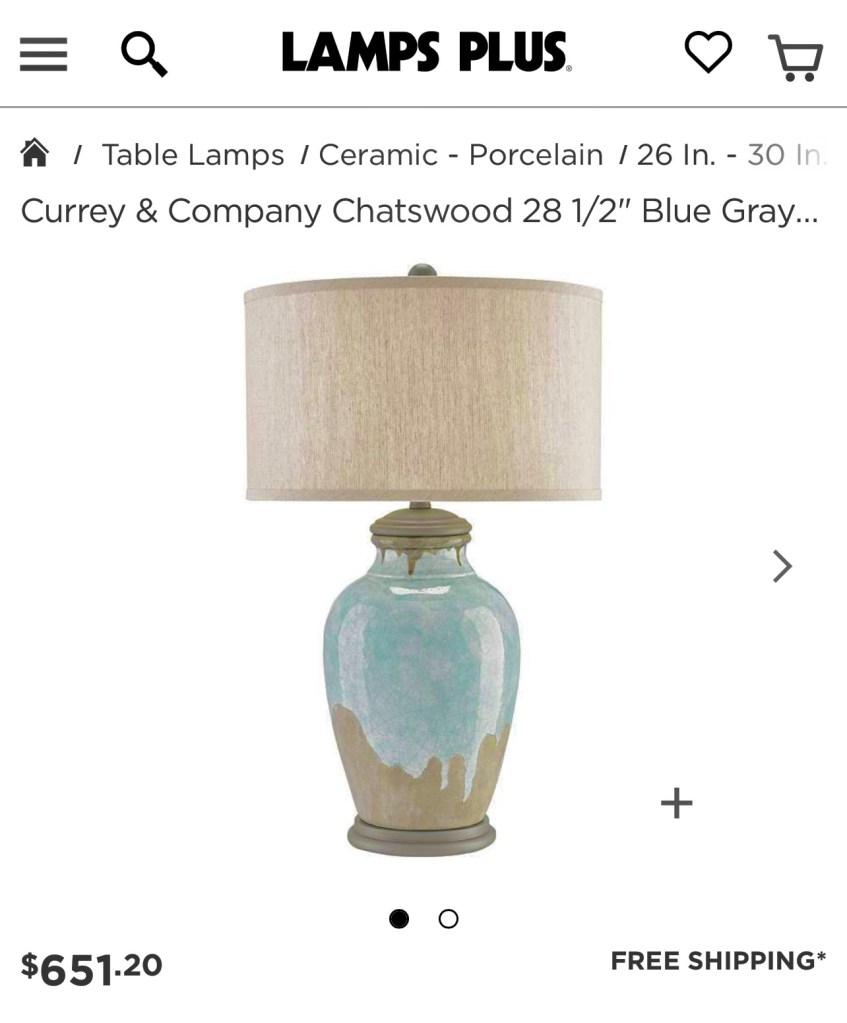Open the shopping cart

pyautogui.click(x=795, y=56)
